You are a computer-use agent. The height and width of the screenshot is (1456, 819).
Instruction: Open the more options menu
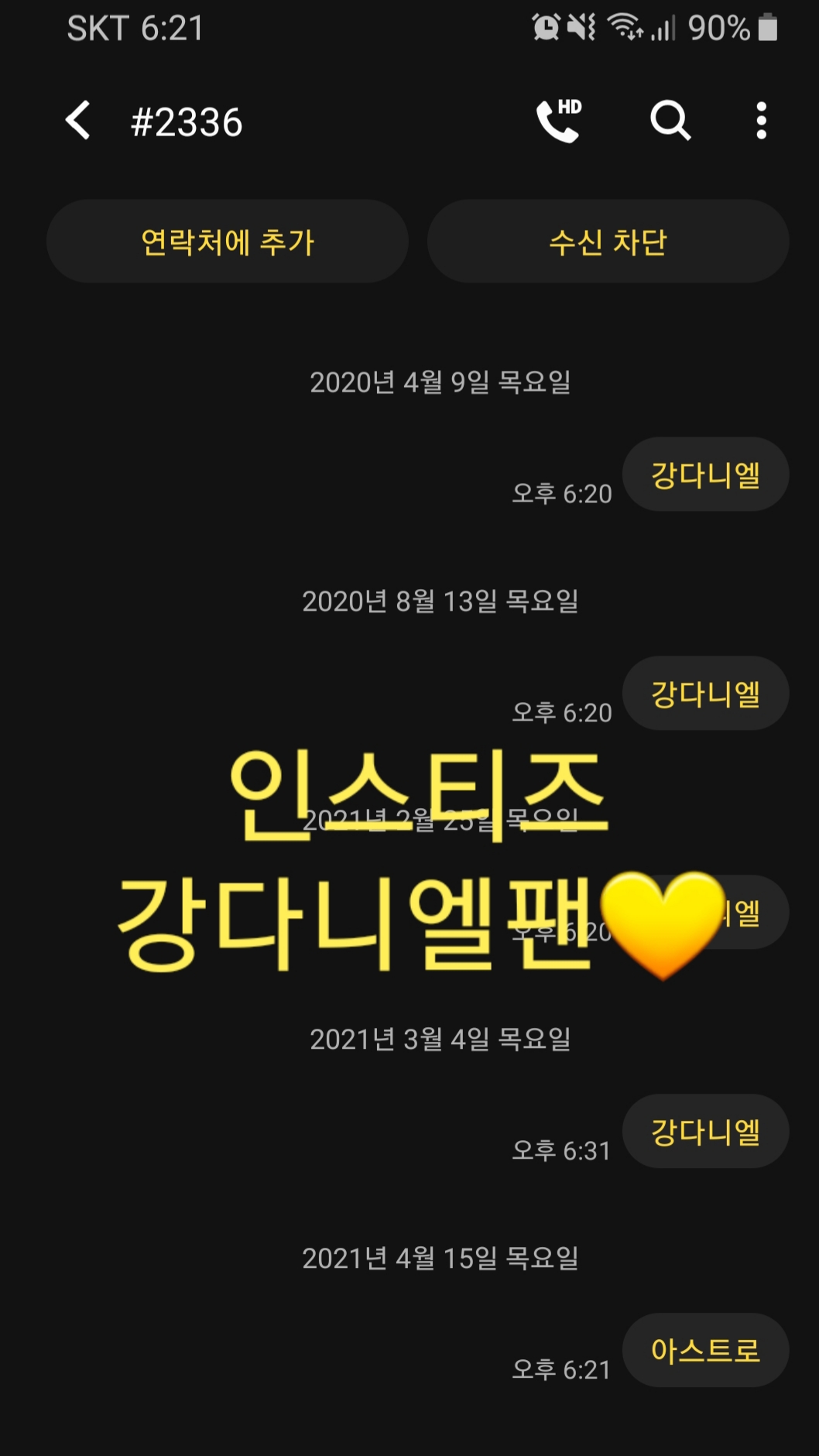coord(761,122)
